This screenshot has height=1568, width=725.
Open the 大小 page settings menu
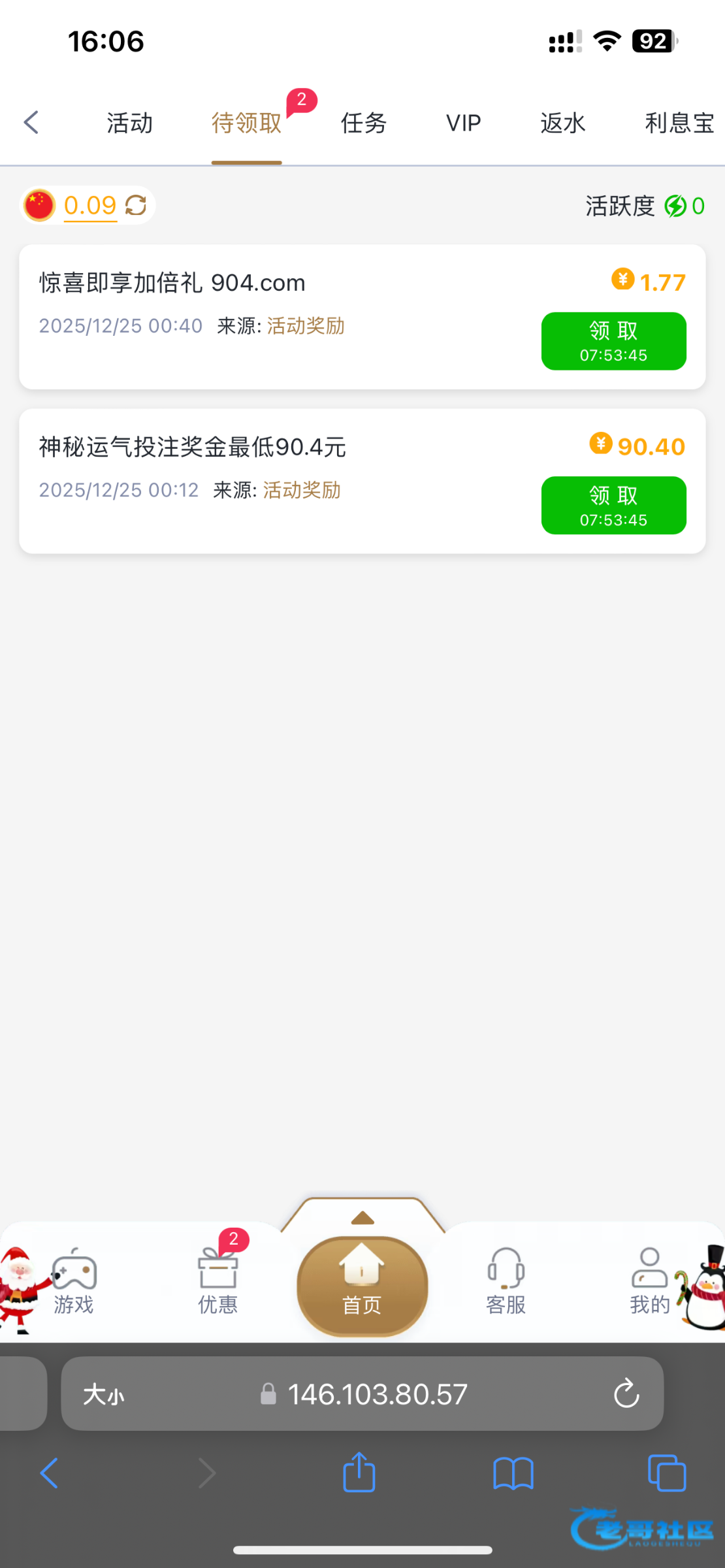(103, 1395)
